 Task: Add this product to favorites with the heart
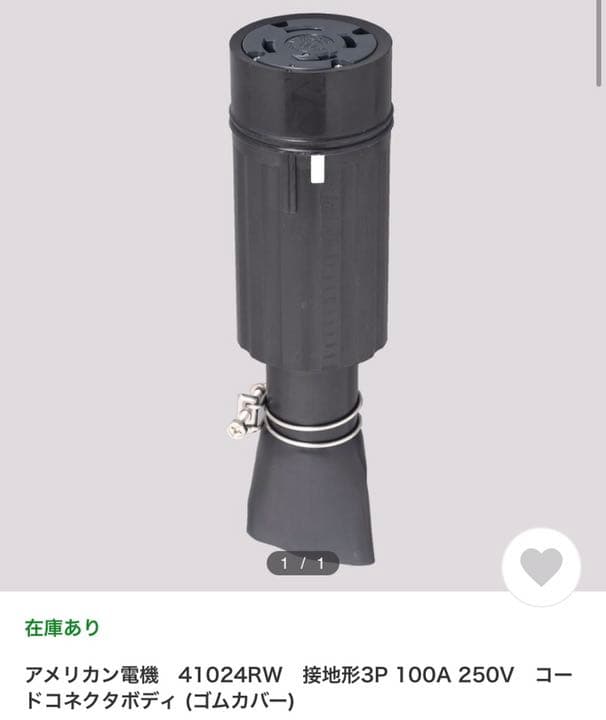click(541, 566)
